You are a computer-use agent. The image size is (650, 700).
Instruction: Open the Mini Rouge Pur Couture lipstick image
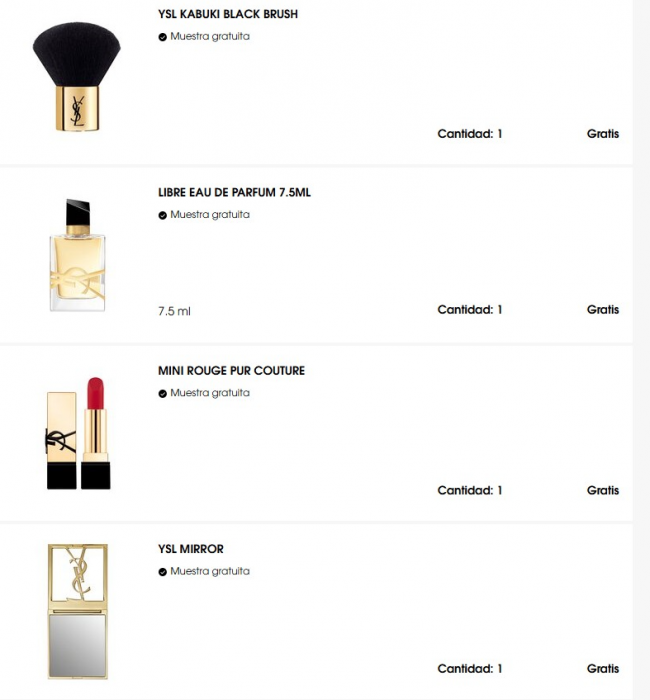click(x=78, y=433)
